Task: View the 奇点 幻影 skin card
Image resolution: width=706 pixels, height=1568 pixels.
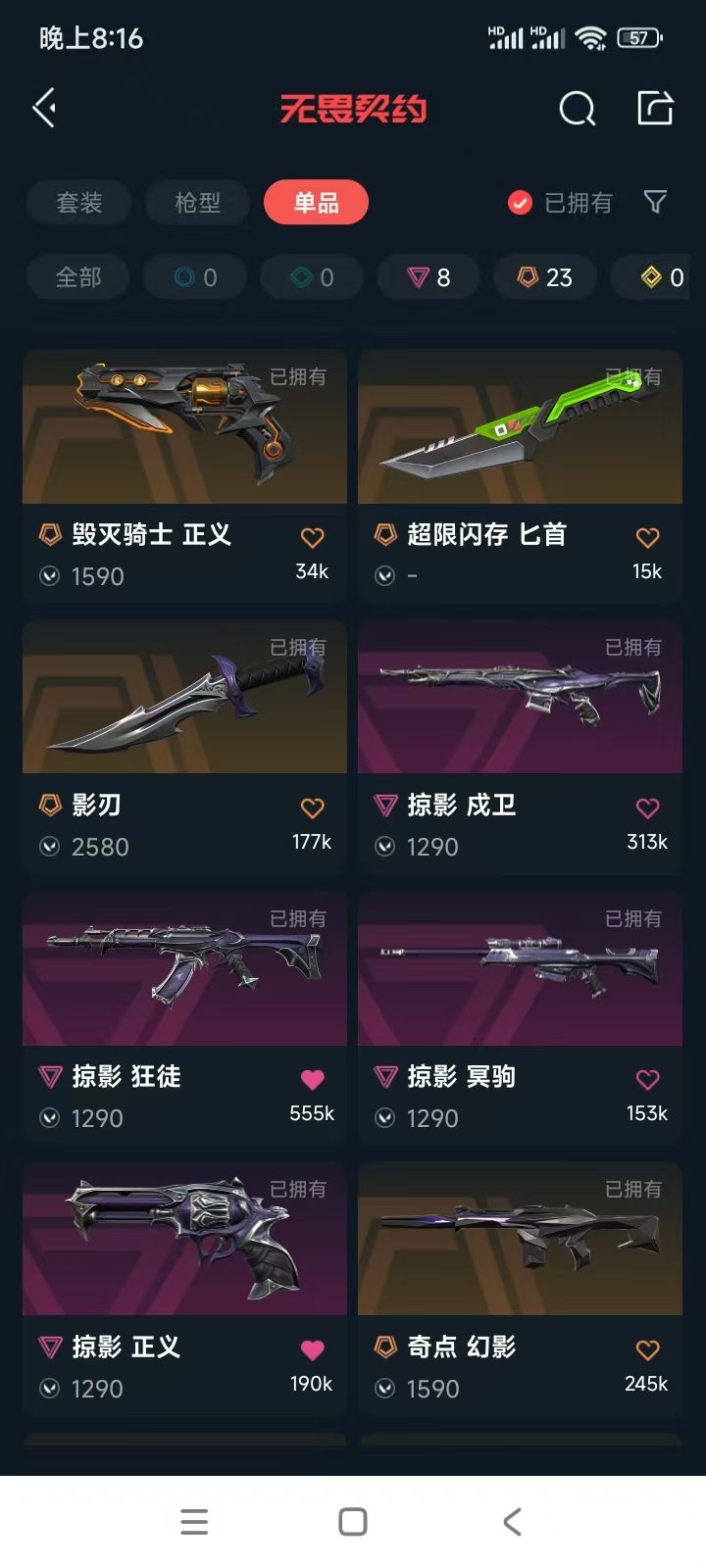Action: (520, 1288)
